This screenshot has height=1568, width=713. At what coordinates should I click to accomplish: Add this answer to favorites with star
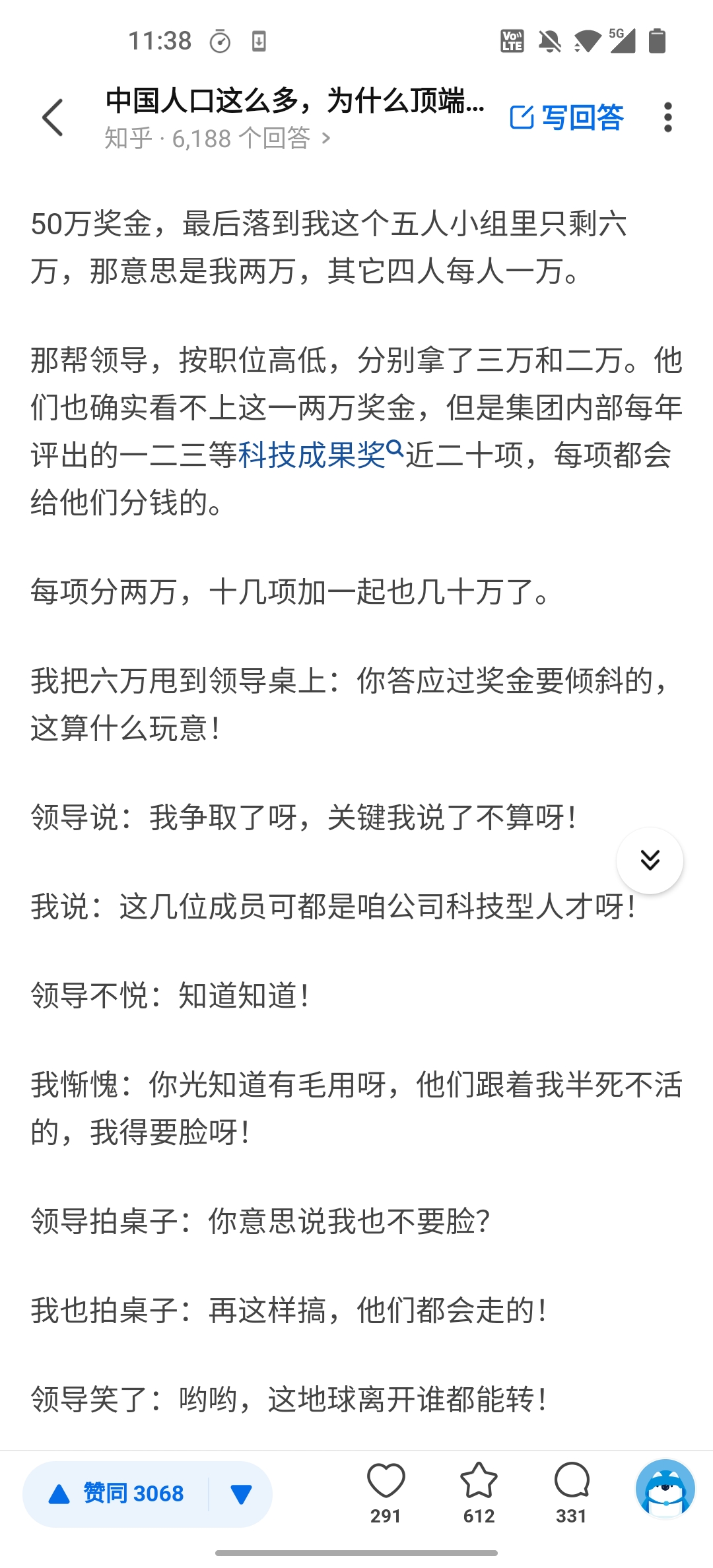point(479,1492)
